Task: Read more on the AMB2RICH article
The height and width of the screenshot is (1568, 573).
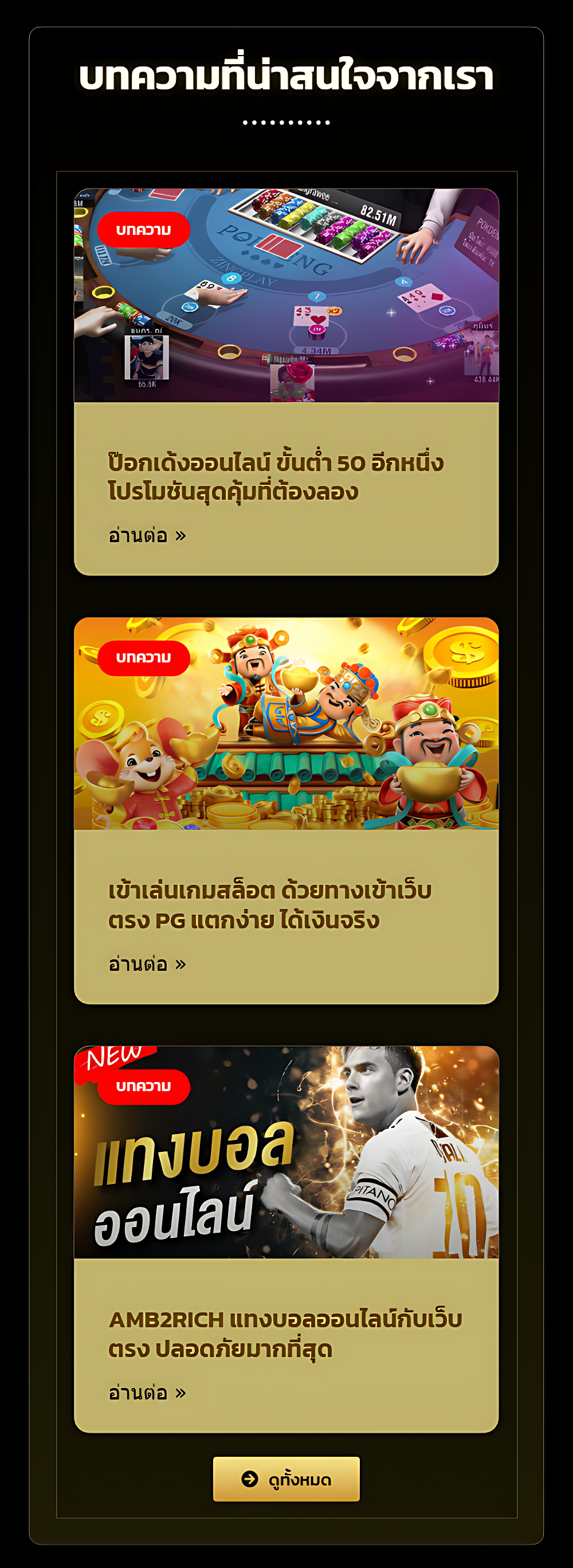Action: [x=147, y=1393]
